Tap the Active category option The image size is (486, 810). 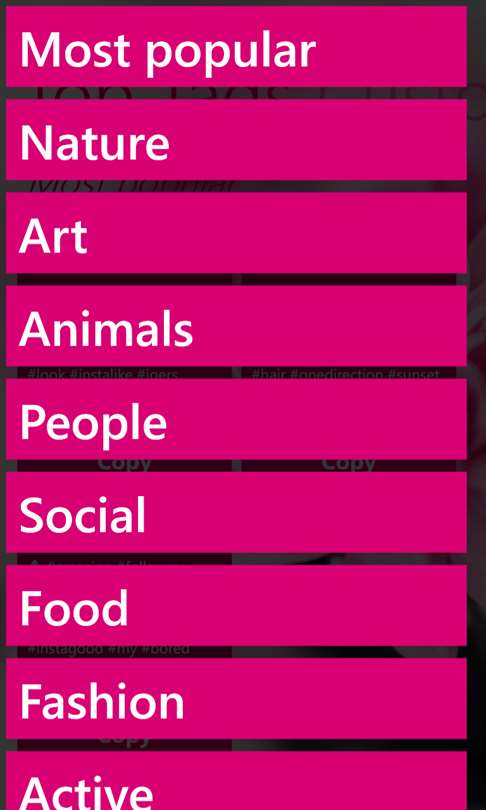point(236,781)
